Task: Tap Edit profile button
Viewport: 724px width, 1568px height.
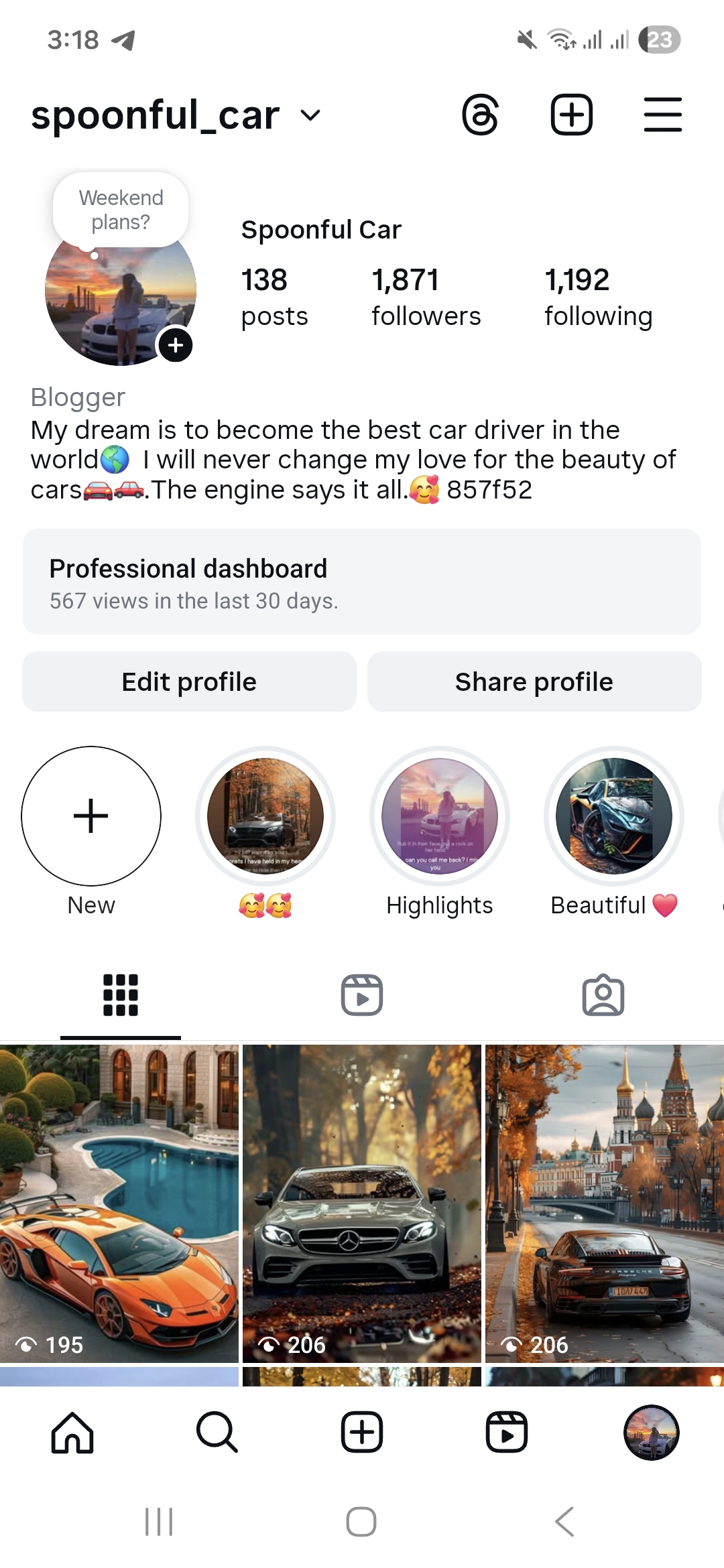Action: point(189,681)
